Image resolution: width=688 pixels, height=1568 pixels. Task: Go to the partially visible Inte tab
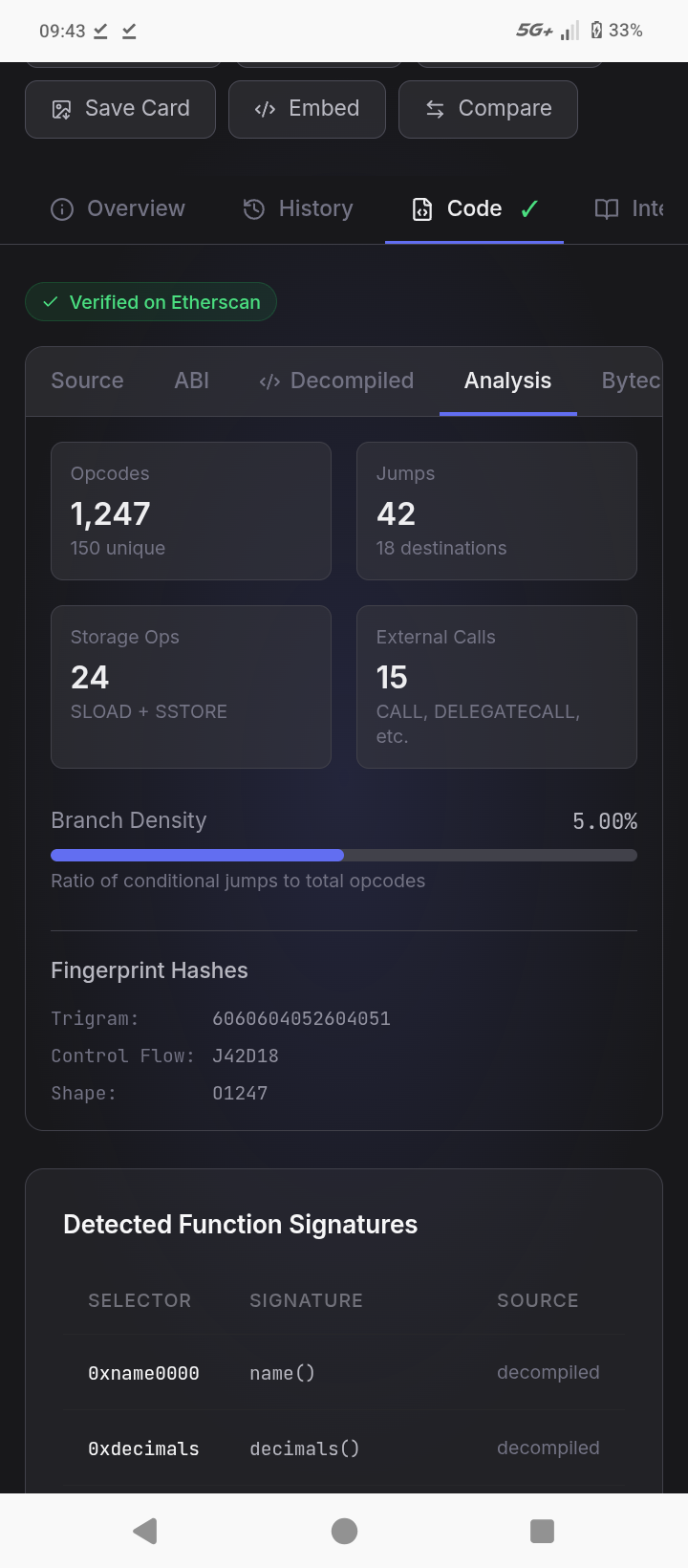point(628,209)
